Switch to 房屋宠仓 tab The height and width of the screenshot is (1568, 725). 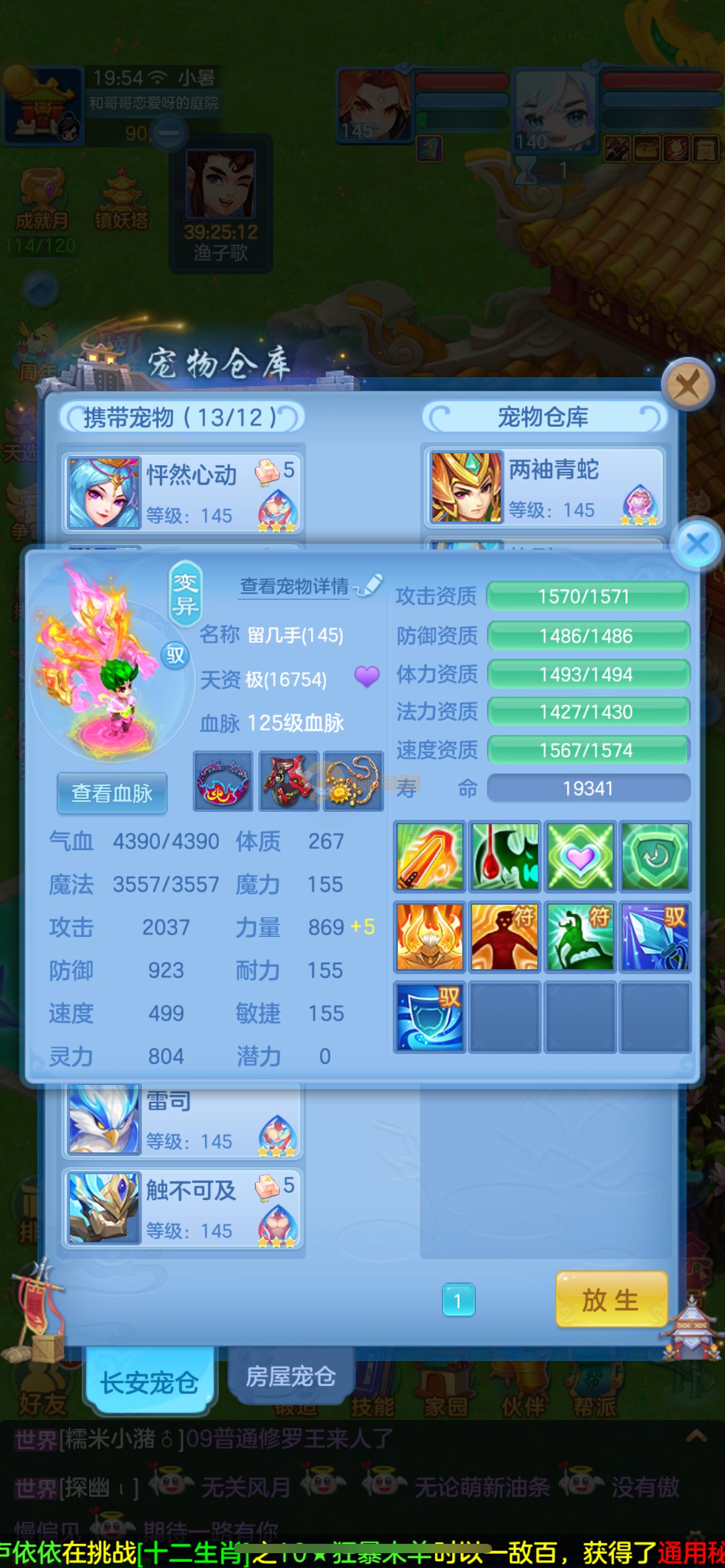(291, 1377)
